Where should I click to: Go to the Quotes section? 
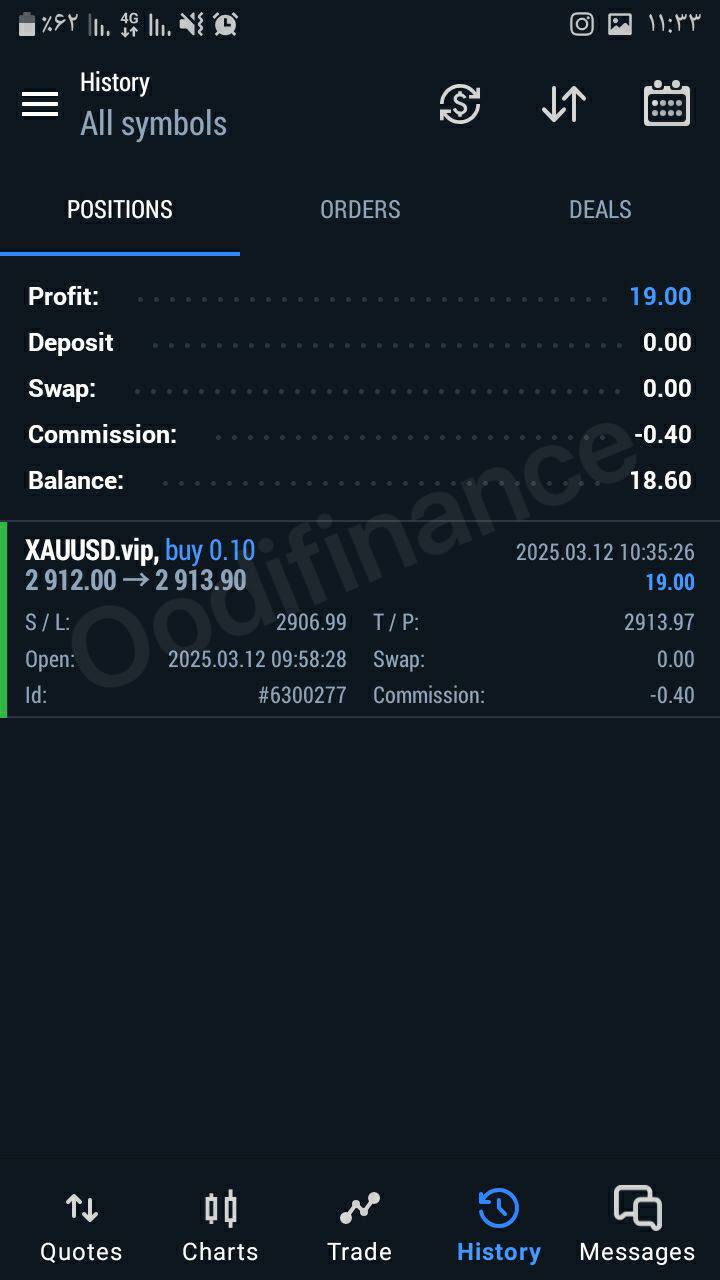(x=81, y=1226)
